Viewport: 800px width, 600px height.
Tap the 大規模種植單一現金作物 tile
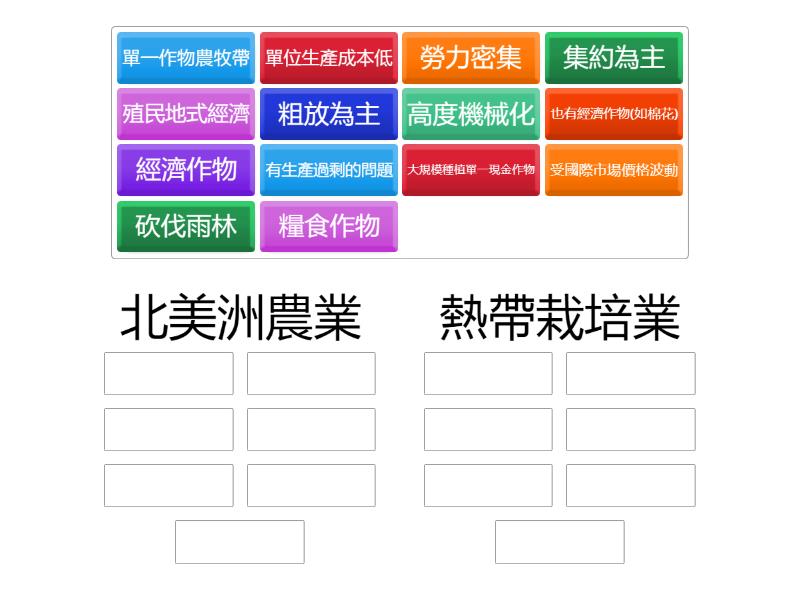click(471, 169)
